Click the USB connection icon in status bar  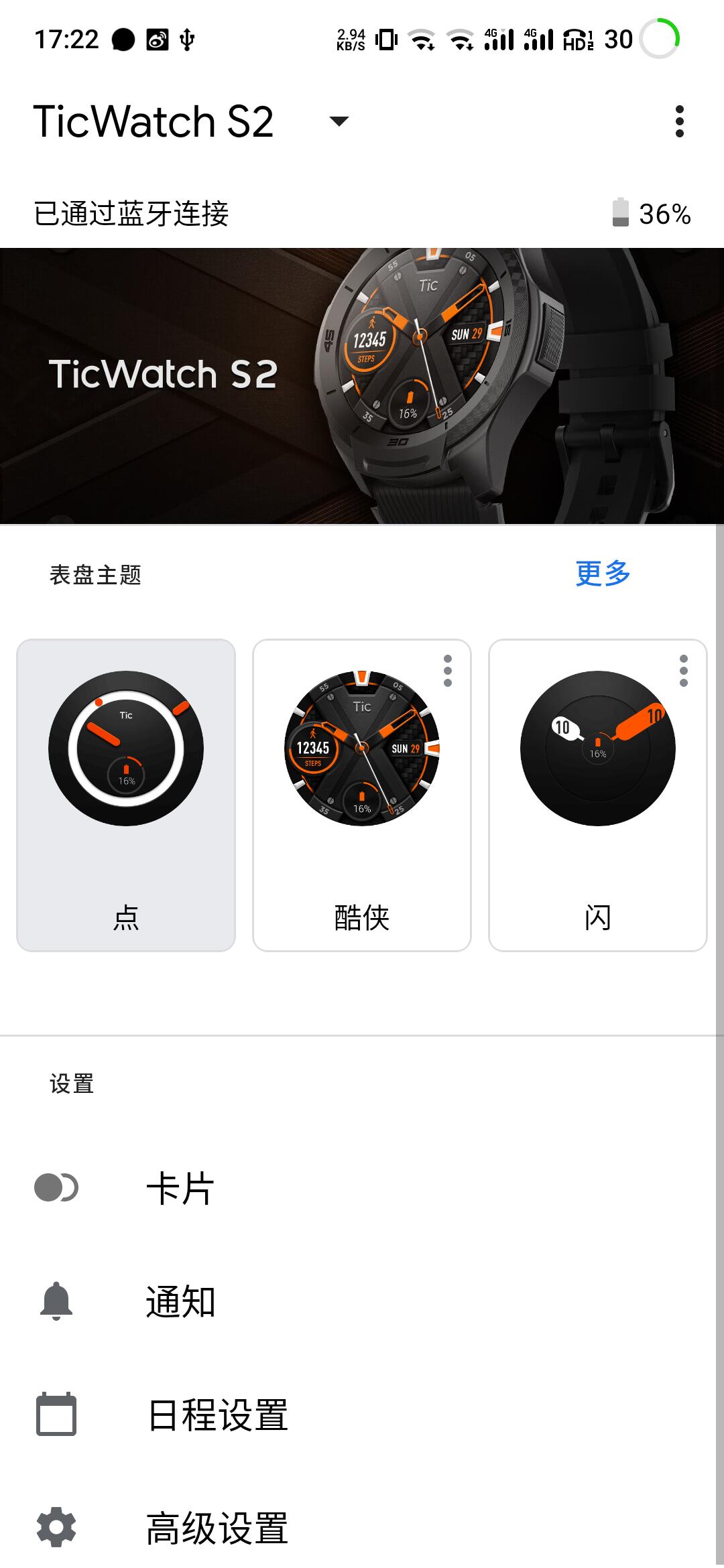186,40
